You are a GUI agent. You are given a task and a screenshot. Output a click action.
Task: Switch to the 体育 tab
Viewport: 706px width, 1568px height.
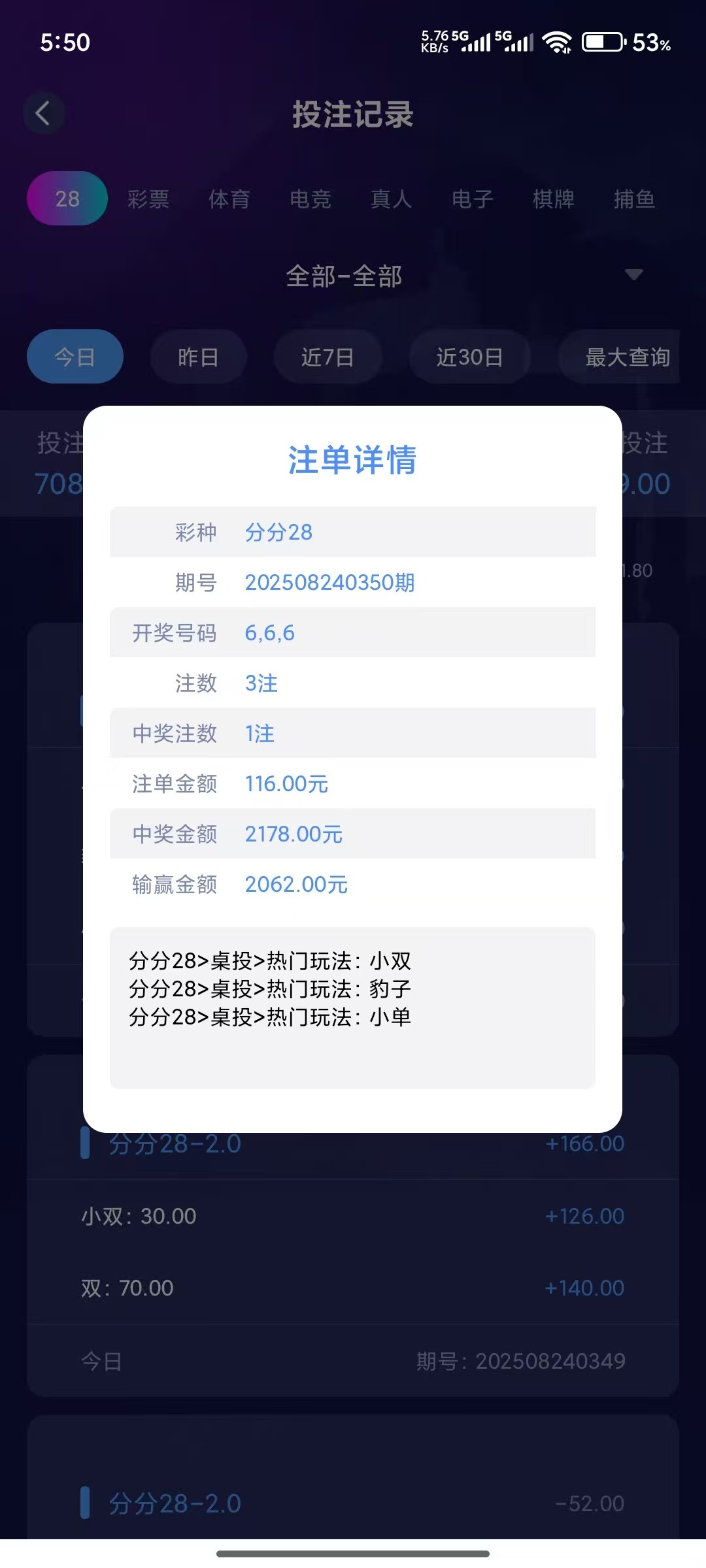point(229,199)
